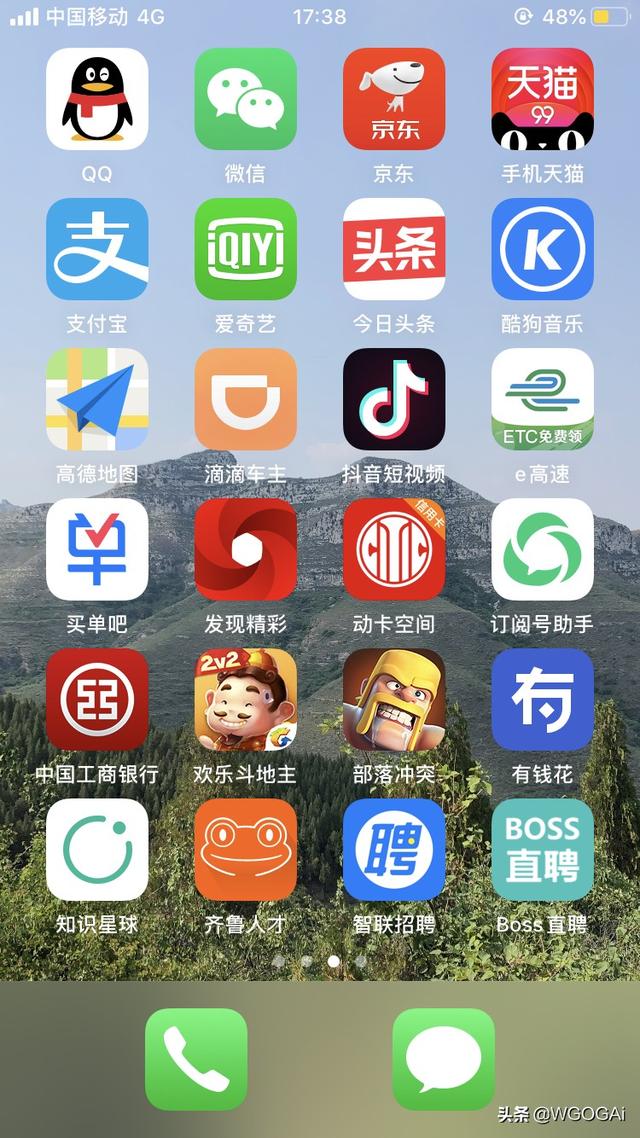Open the Phone dialer in the dock

196,1059
